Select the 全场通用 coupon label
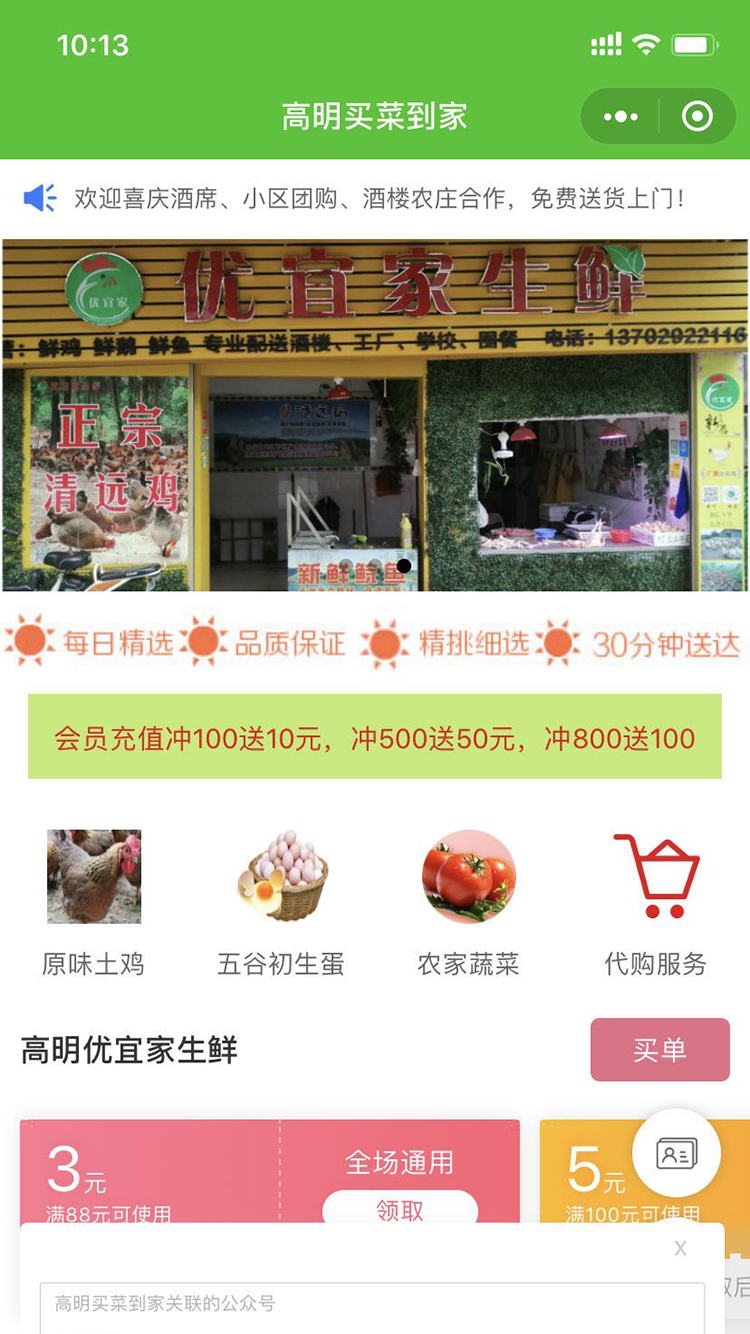The width and height of the screenshot is (750, 1334). [x=403, y=1163]
